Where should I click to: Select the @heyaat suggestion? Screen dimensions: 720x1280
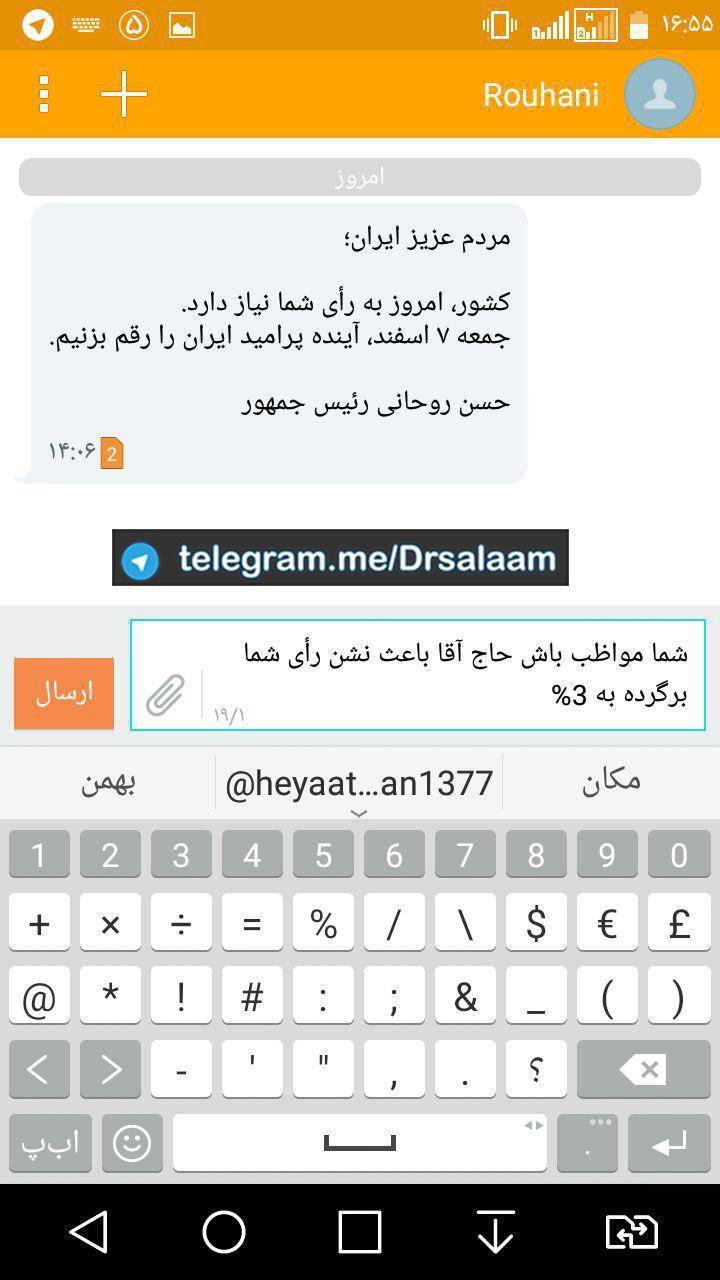coord(359,783)
